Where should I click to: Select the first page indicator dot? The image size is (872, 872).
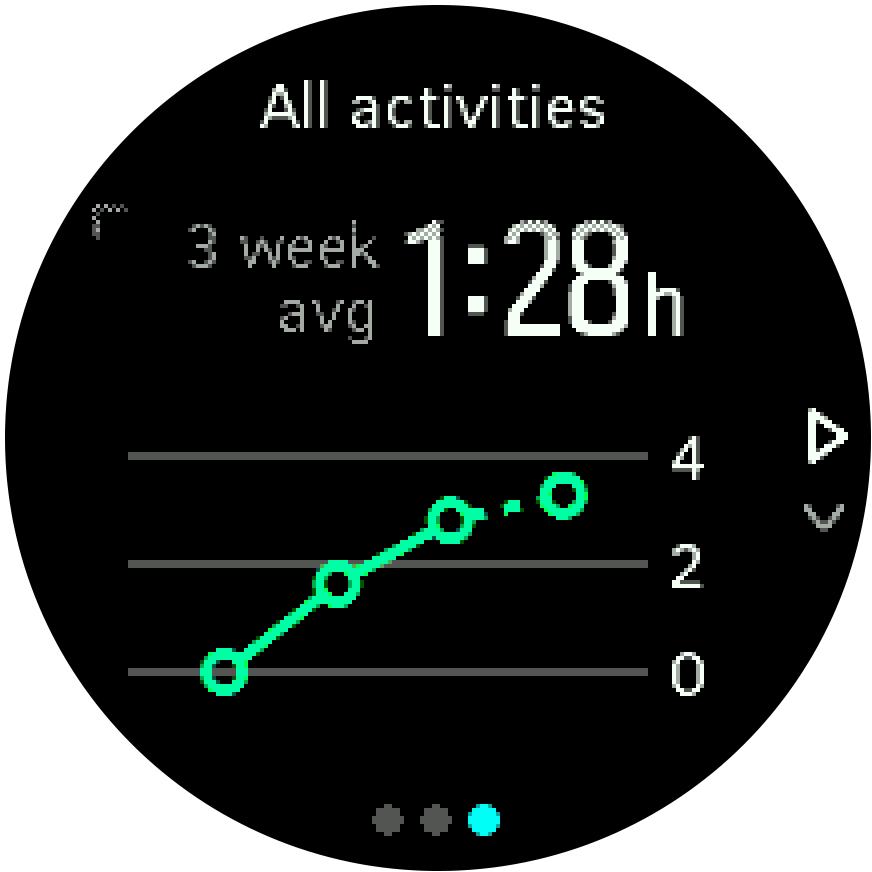388,821
